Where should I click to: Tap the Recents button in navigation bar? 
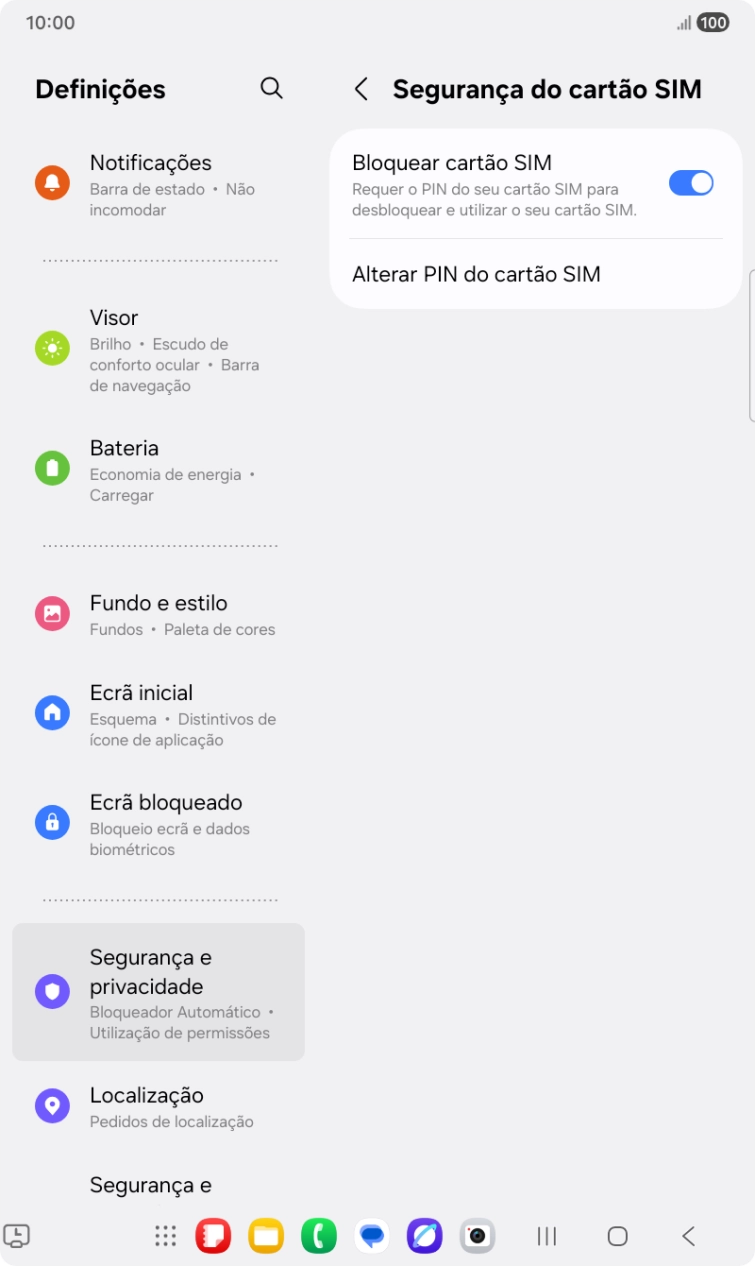coord(546,1236)
